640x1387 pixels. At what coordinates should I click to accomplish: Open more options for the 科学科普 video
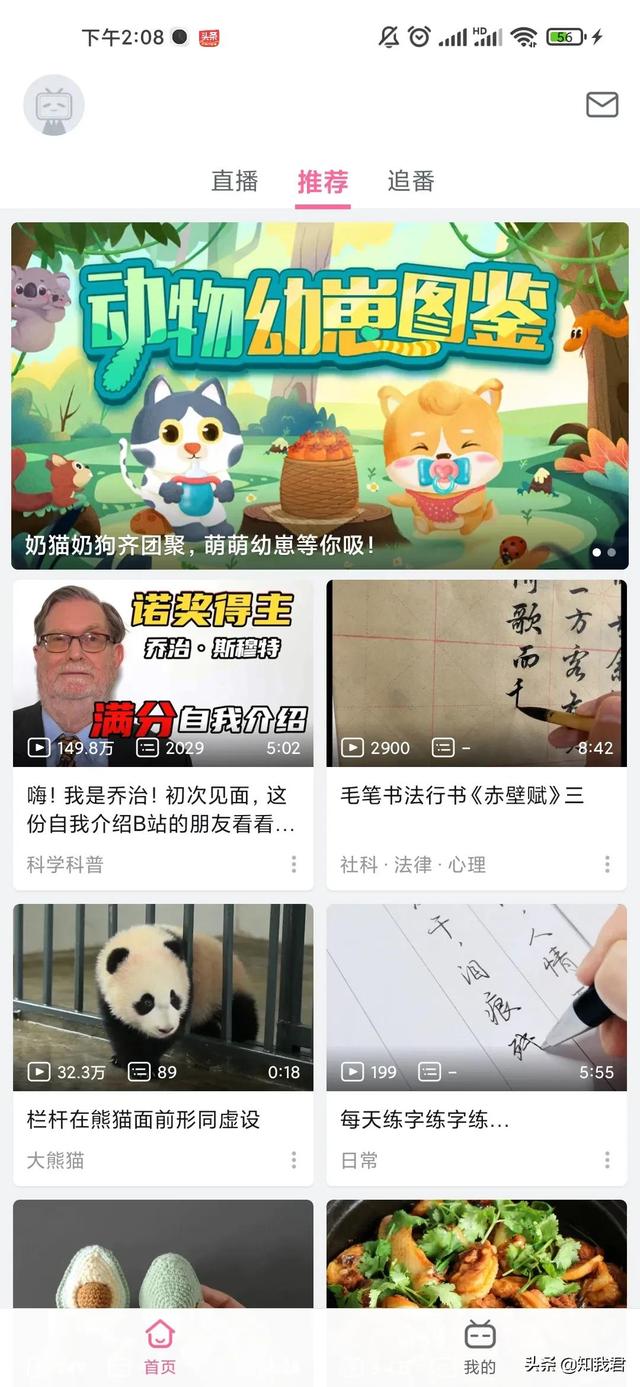[x=293, y=864]
